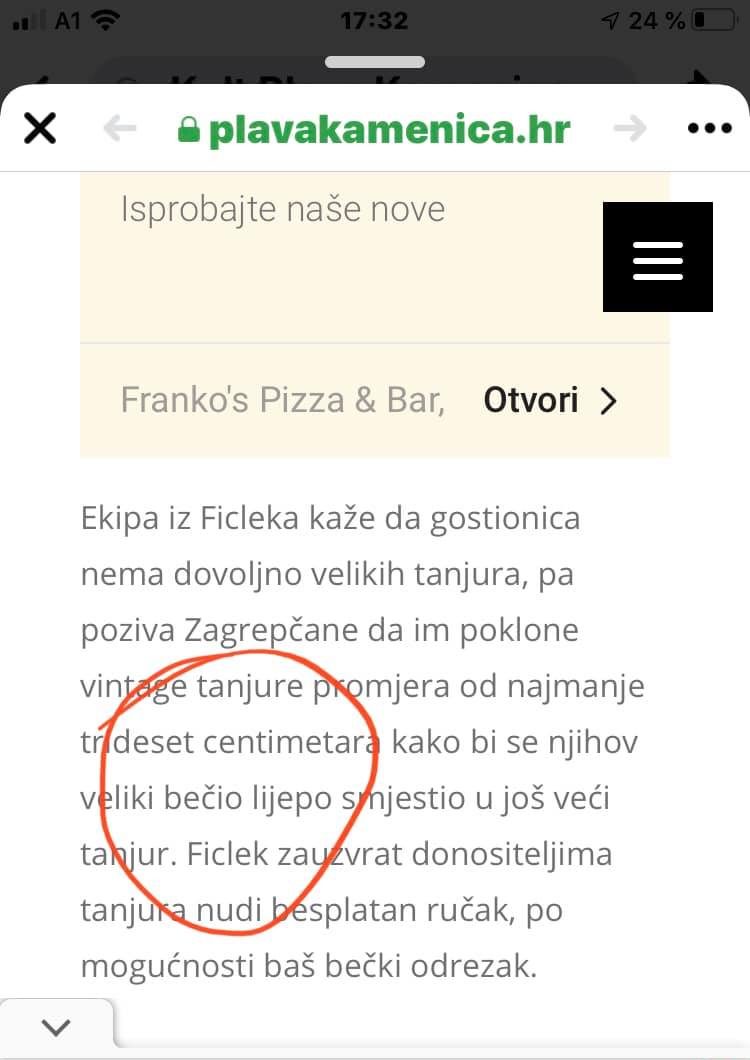The height and width of the screenshot is (1060, 750).
Task: Open the browser's three-dot options menu
Action: [710, 129]
